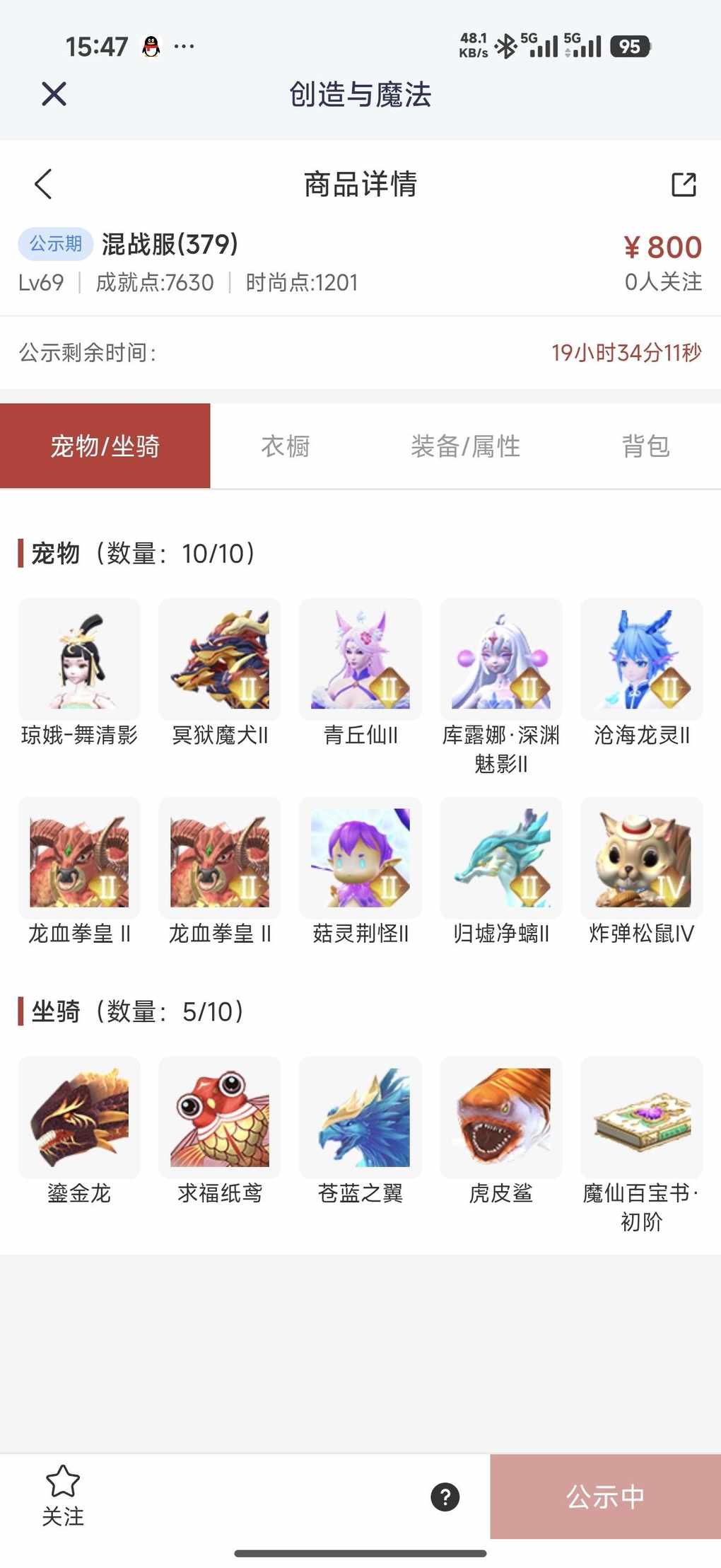Check 菇灵荆怪II pet
721x1568 pixels.
pos(360,858)
